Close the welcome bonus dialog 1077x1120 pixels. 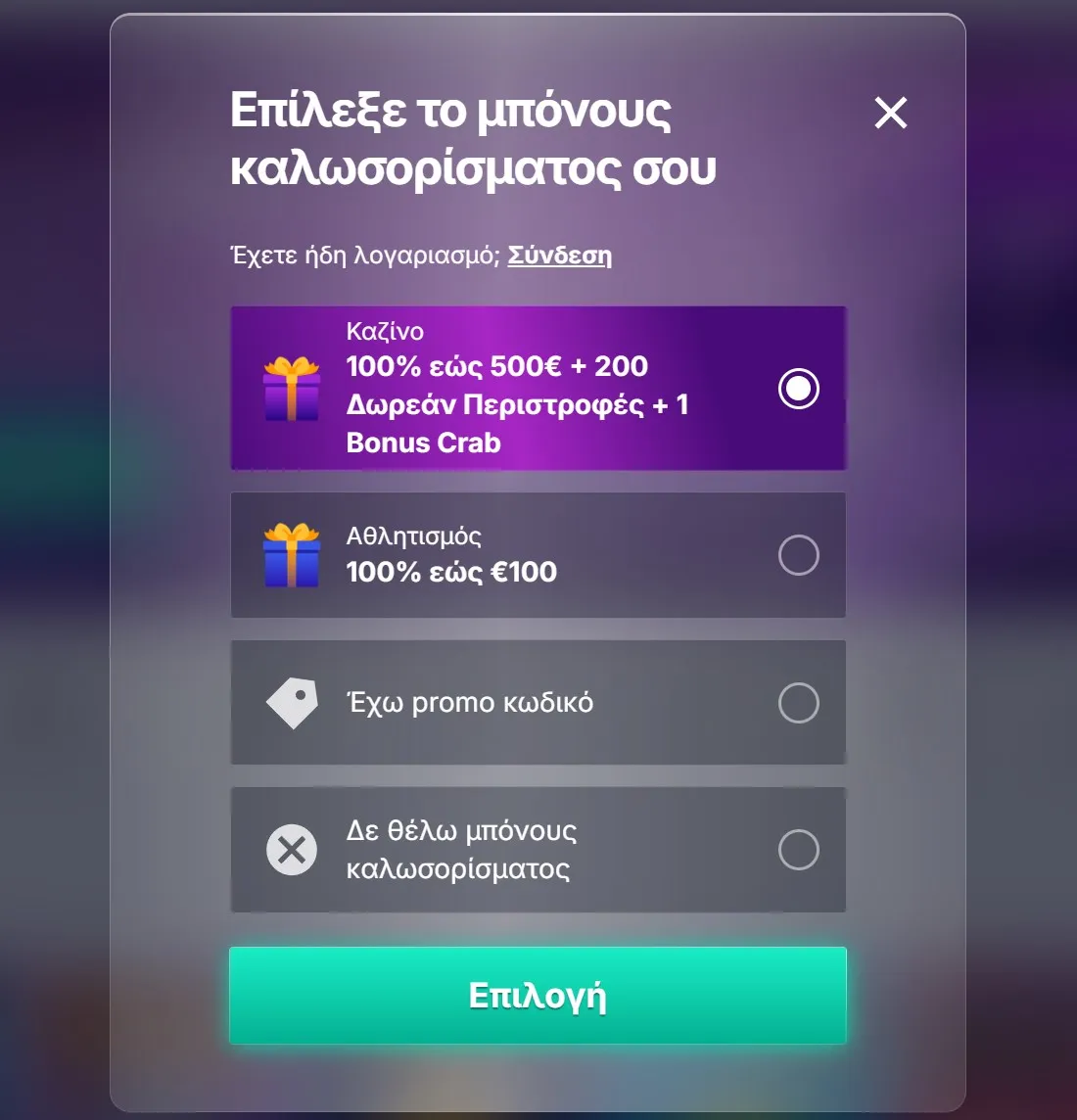point(890,114)
